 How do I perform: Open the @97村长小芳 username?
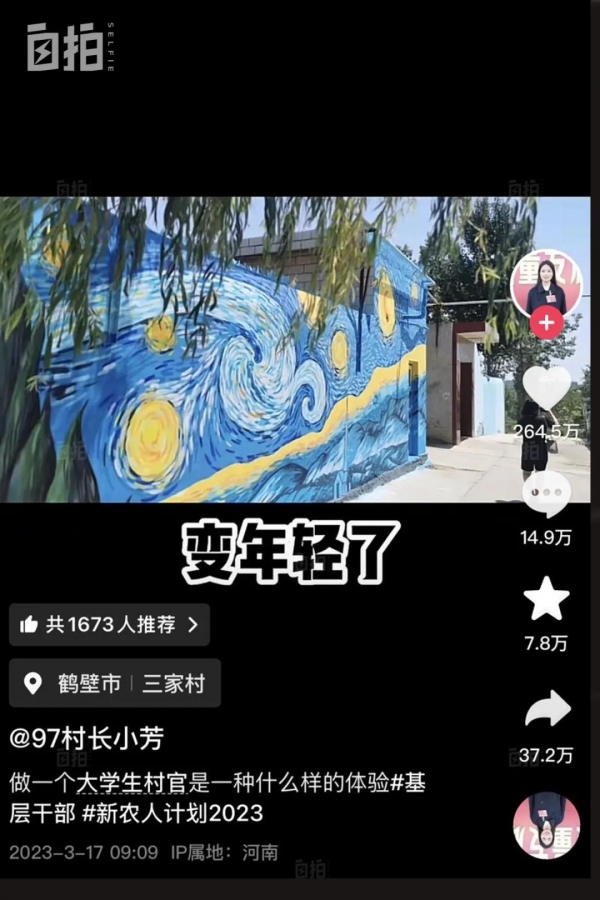click(x=86, y=739)
